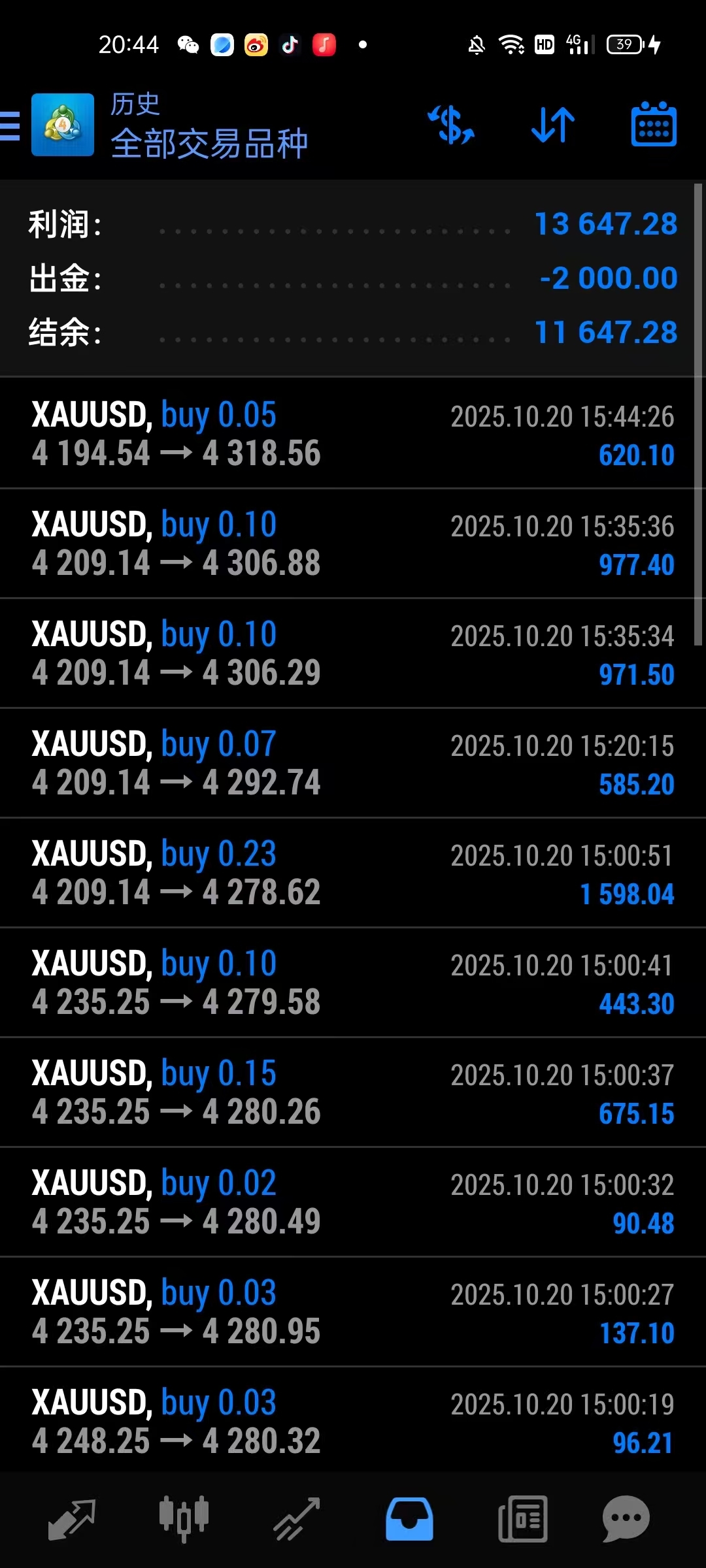Open the trade at 15:00:19 with profit 96.21
The image size is (706, 1568).
tap(353, 1422)
